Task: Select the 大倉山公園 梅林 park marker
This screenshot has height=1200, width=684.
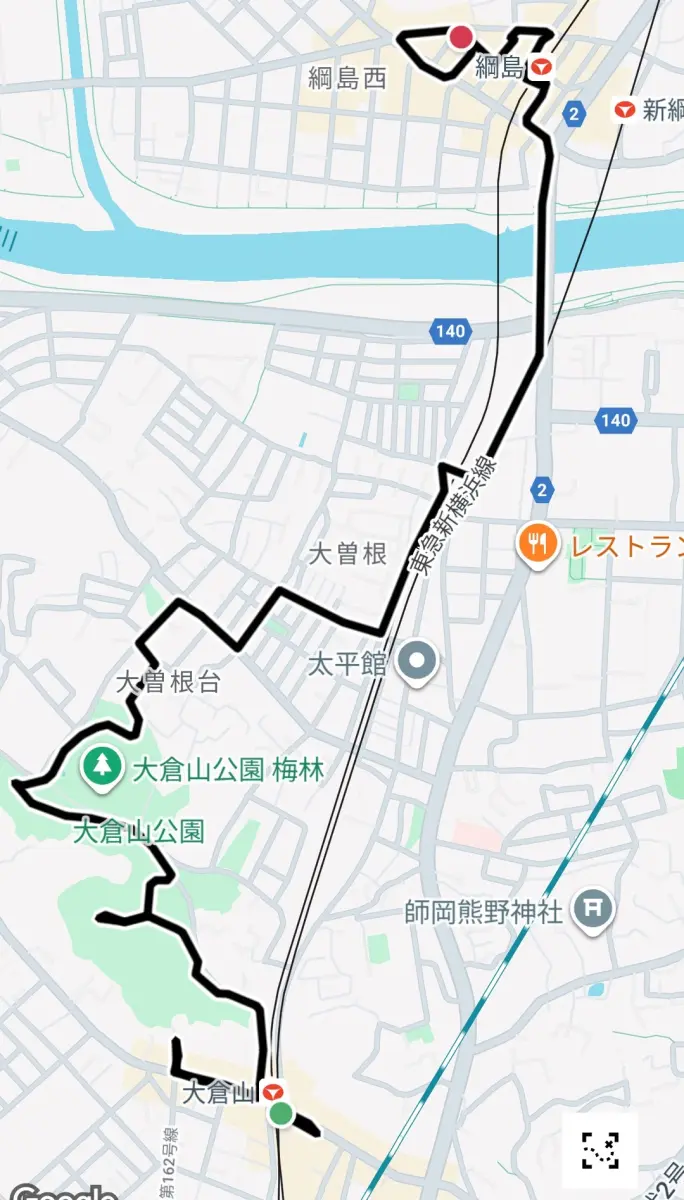Action: coord(101,768)
